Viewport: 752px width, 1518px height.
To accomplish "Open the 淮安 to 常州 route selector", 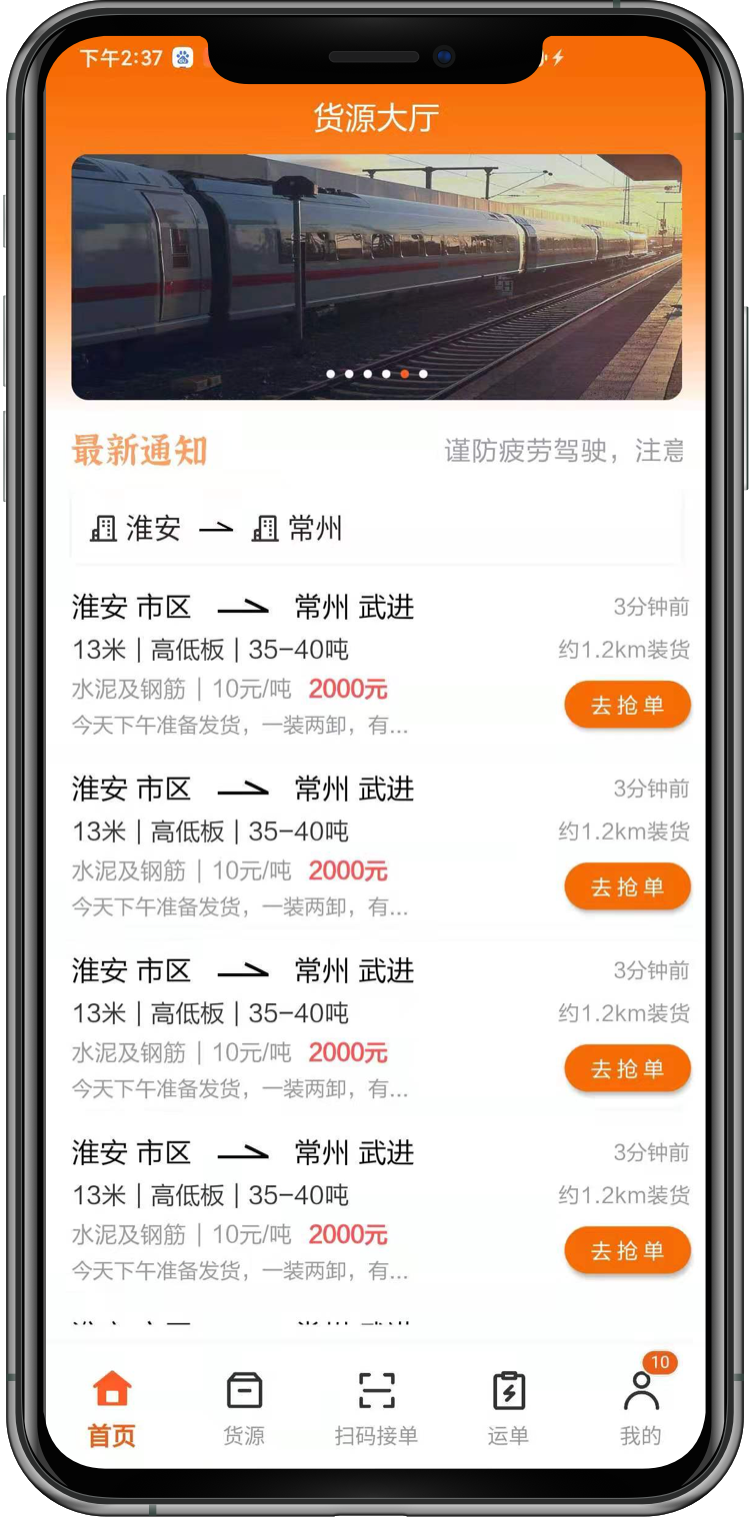I will click(376, 528).
